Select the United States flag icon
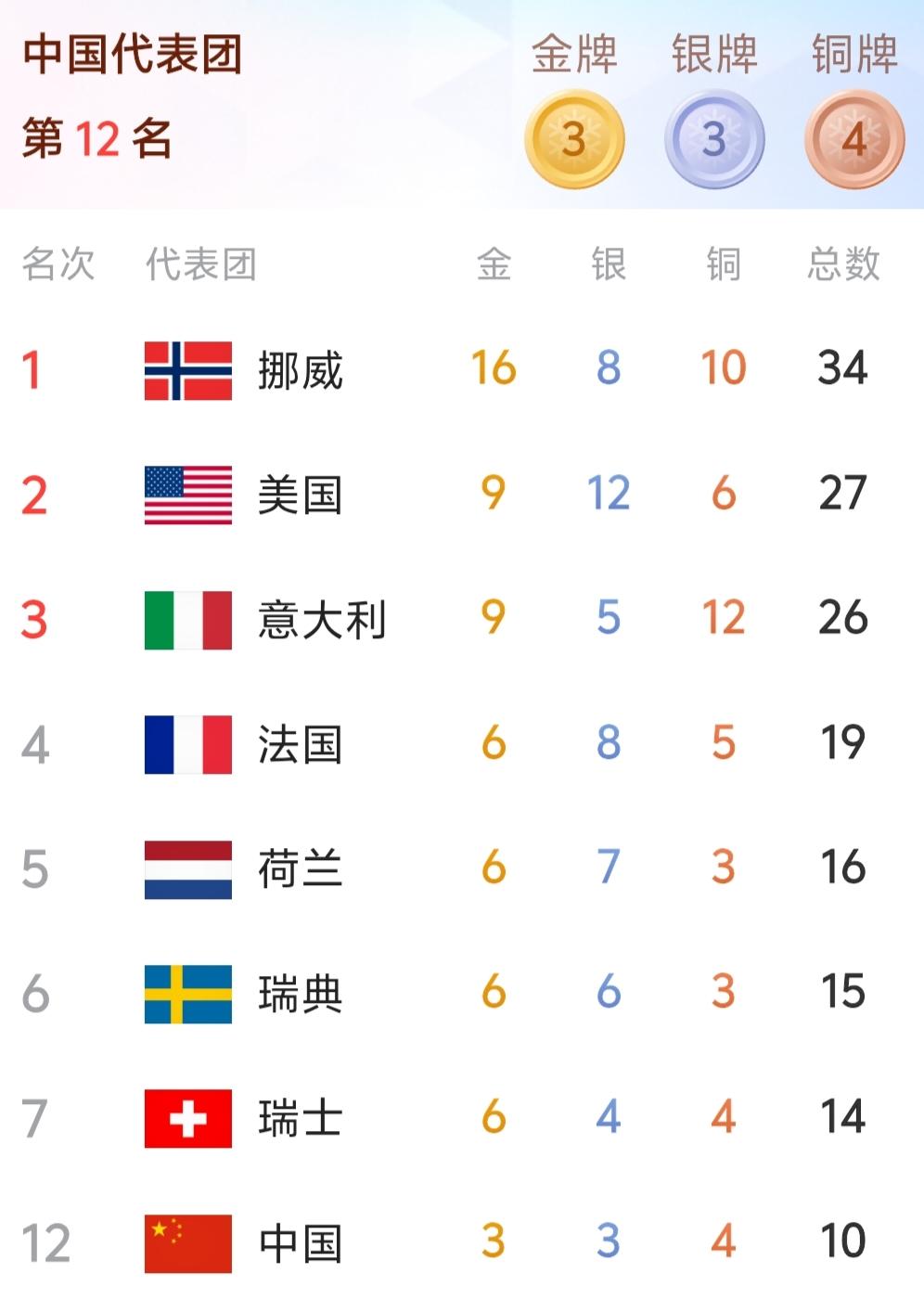This screenshot has height=1299, width=924. click(187, 495)
